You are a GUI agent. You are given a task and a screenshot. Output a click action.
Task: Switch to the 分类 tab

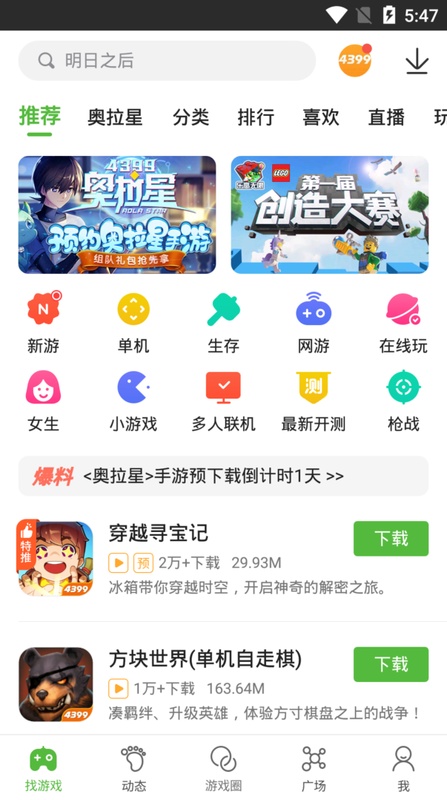191,117
